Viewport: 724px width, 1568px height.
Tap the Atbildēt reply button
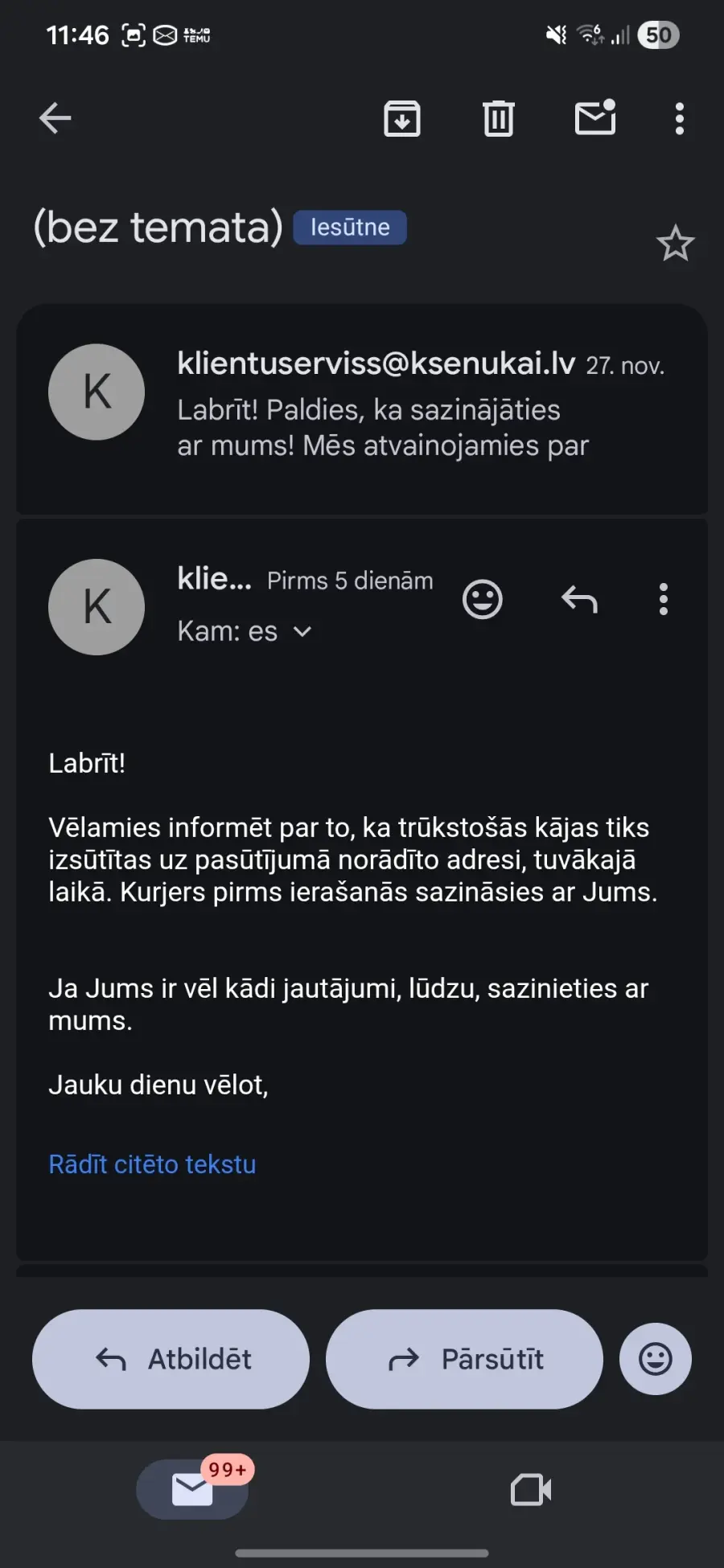[x=171, y=1359]
